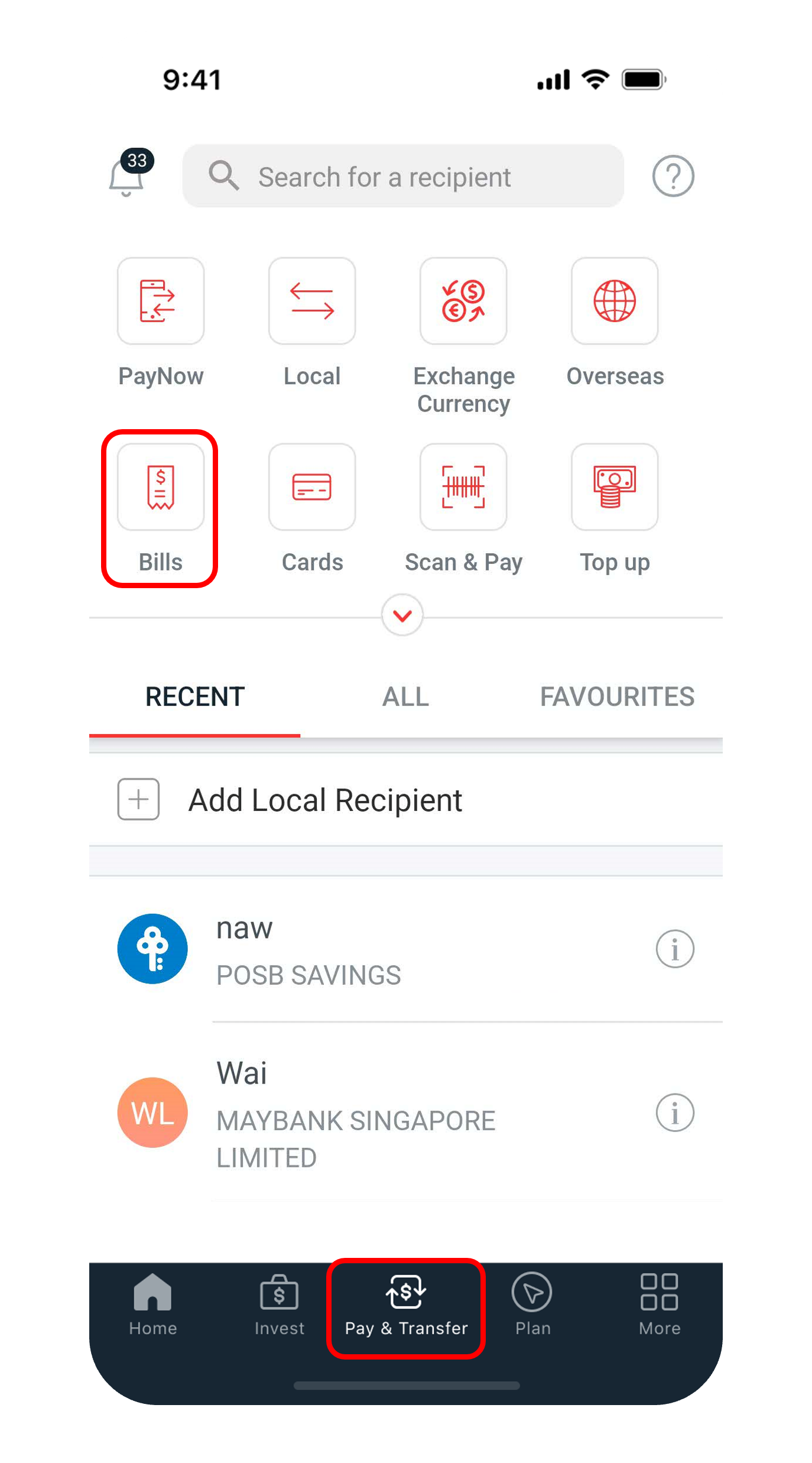The height and width of the screenshot is (1463, 812).
Task: Expand more options with the red chevron
Action: pos(402,615)
